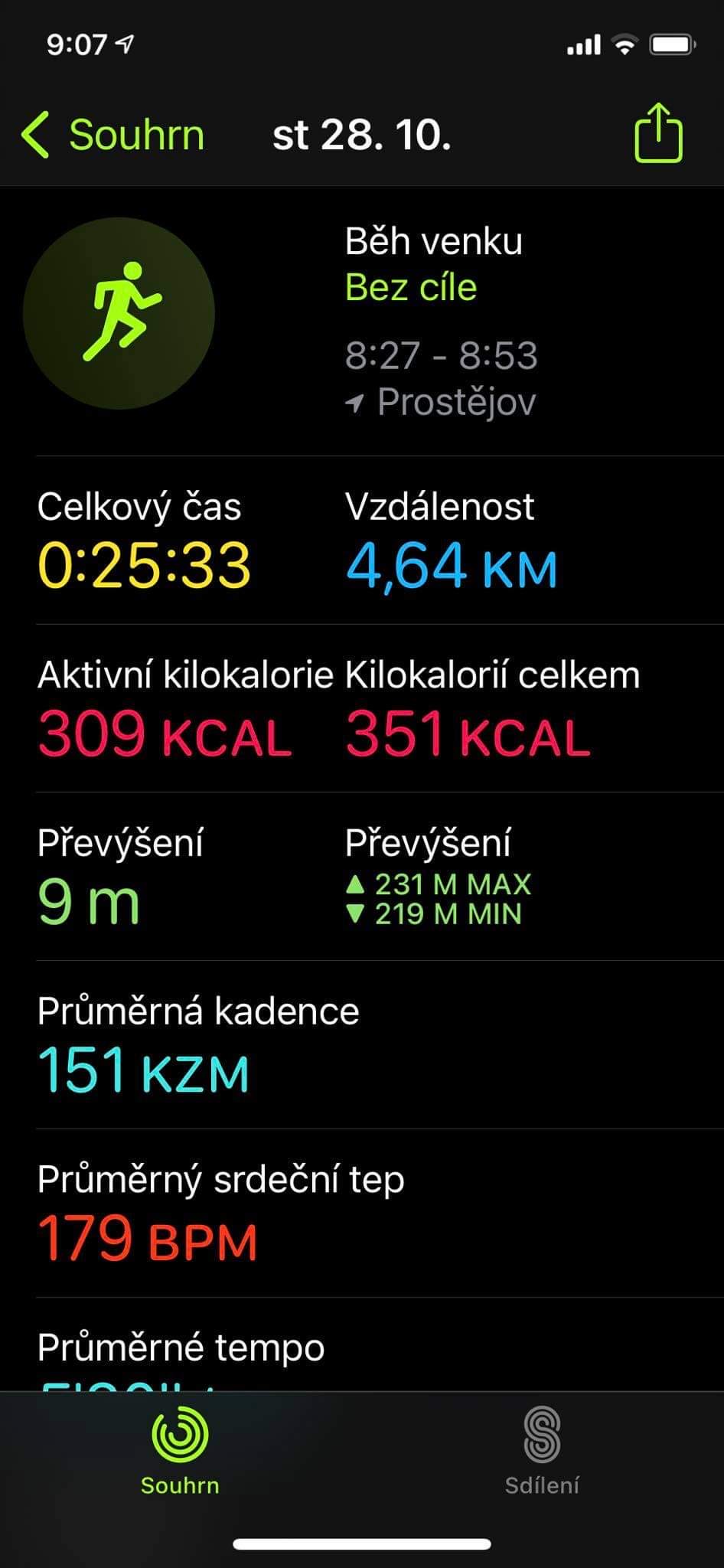Switch to the Sdílení tab
724x1568 pixels.
pyautogui.click(x=542, y=1452)
